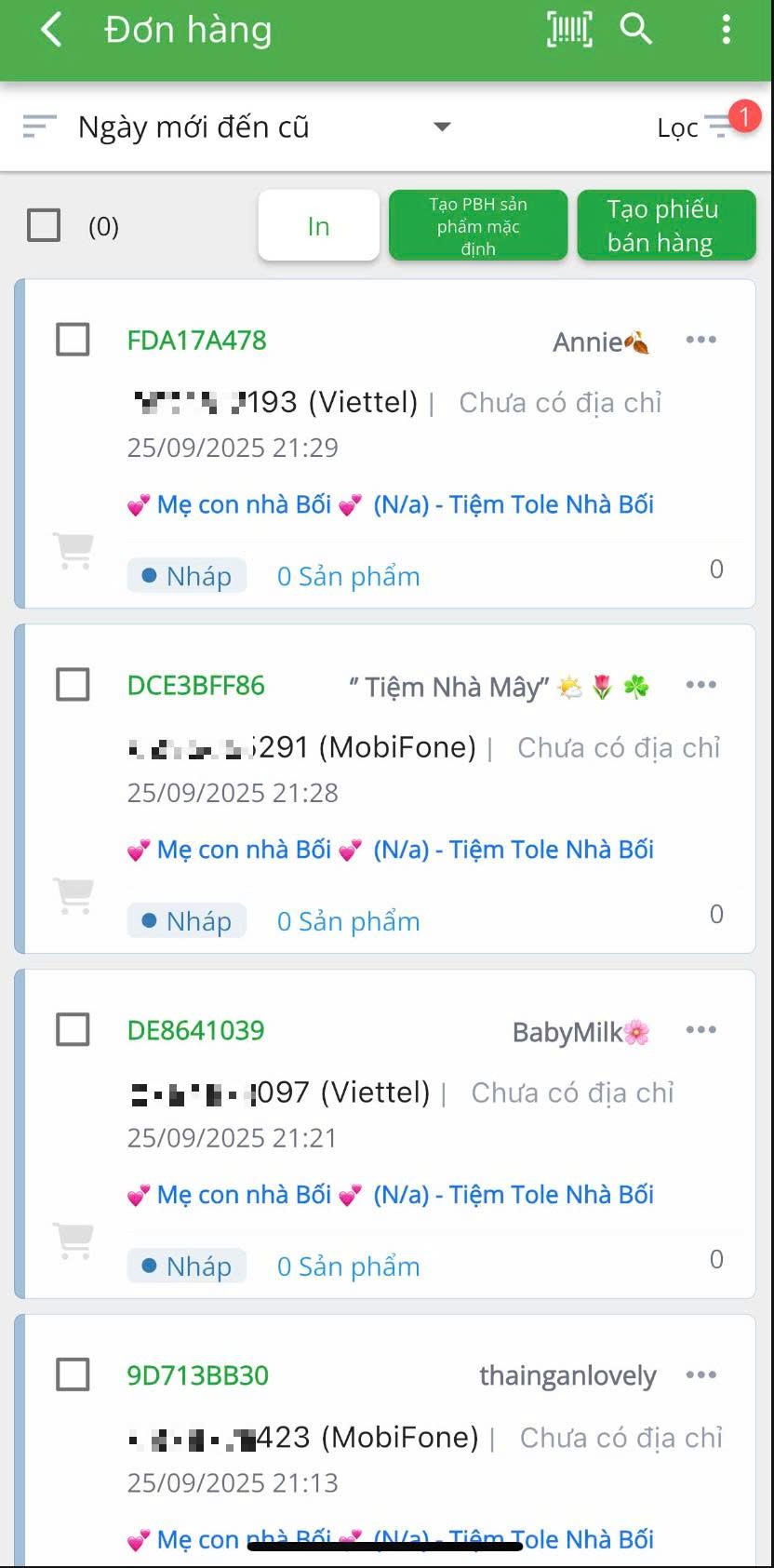Select the checkbox for order 9D713BB30

tap(73, 1374)
